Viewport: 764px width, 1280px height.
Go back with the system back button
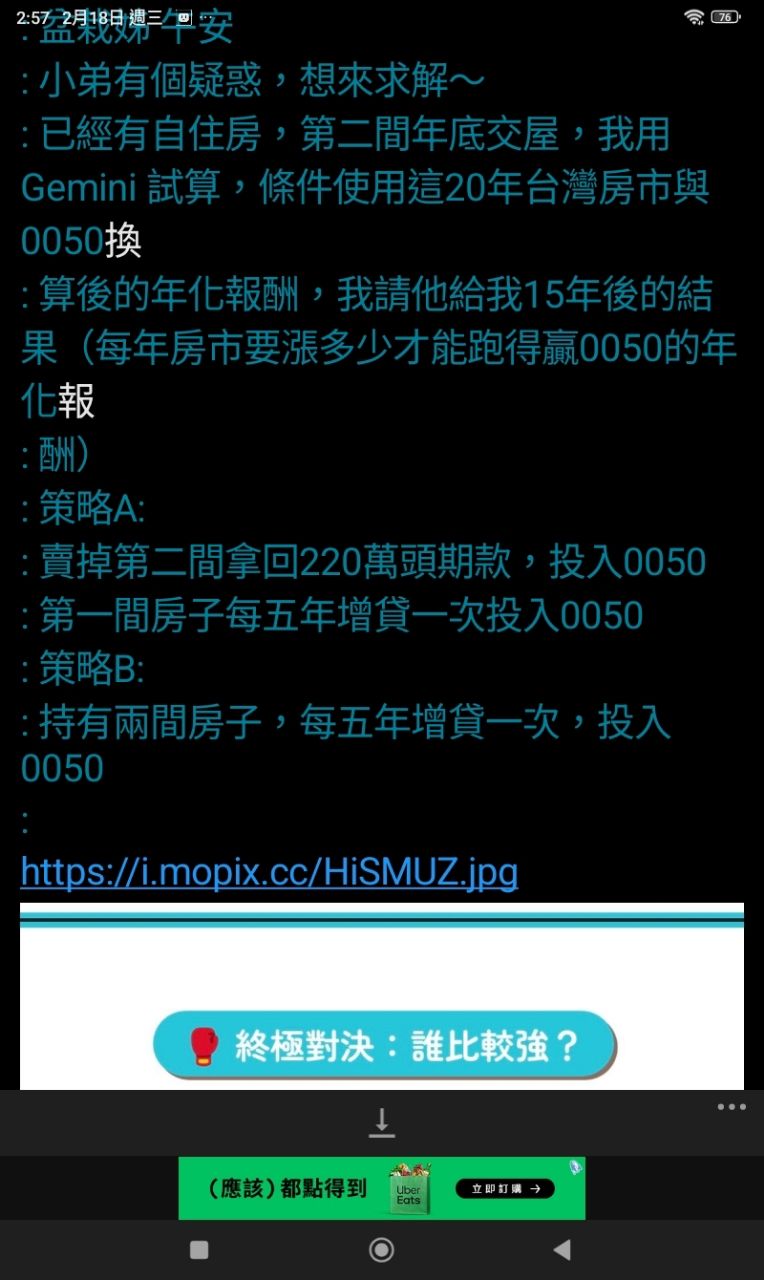pyautogui.click(x=562, y=1250)
